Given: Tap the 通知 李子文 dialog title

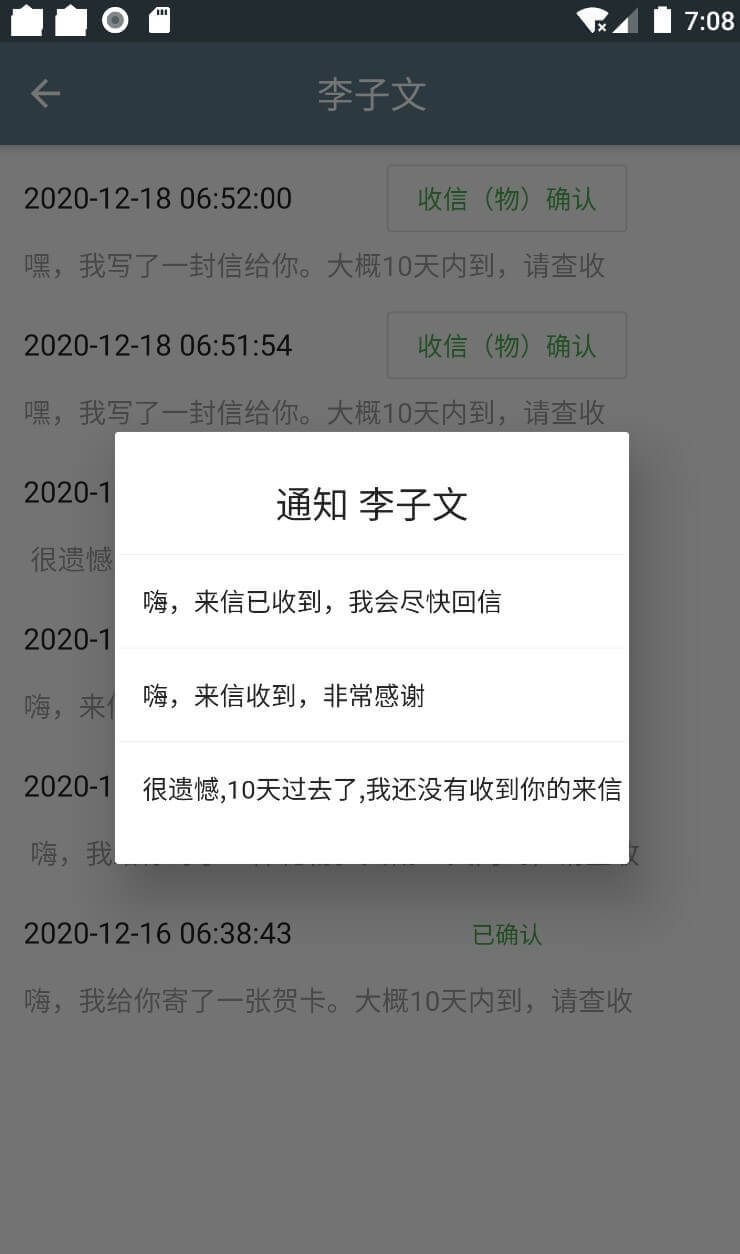Looking at the screenshot, I should point(371,504).
